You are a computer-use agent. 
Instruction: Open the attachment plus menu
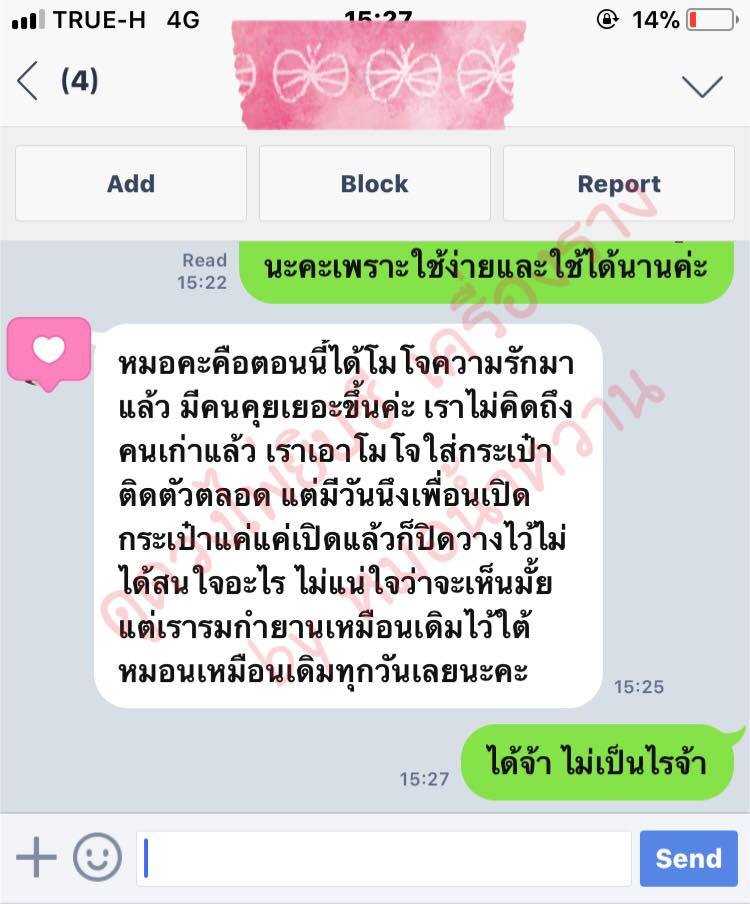coord(36,858)
